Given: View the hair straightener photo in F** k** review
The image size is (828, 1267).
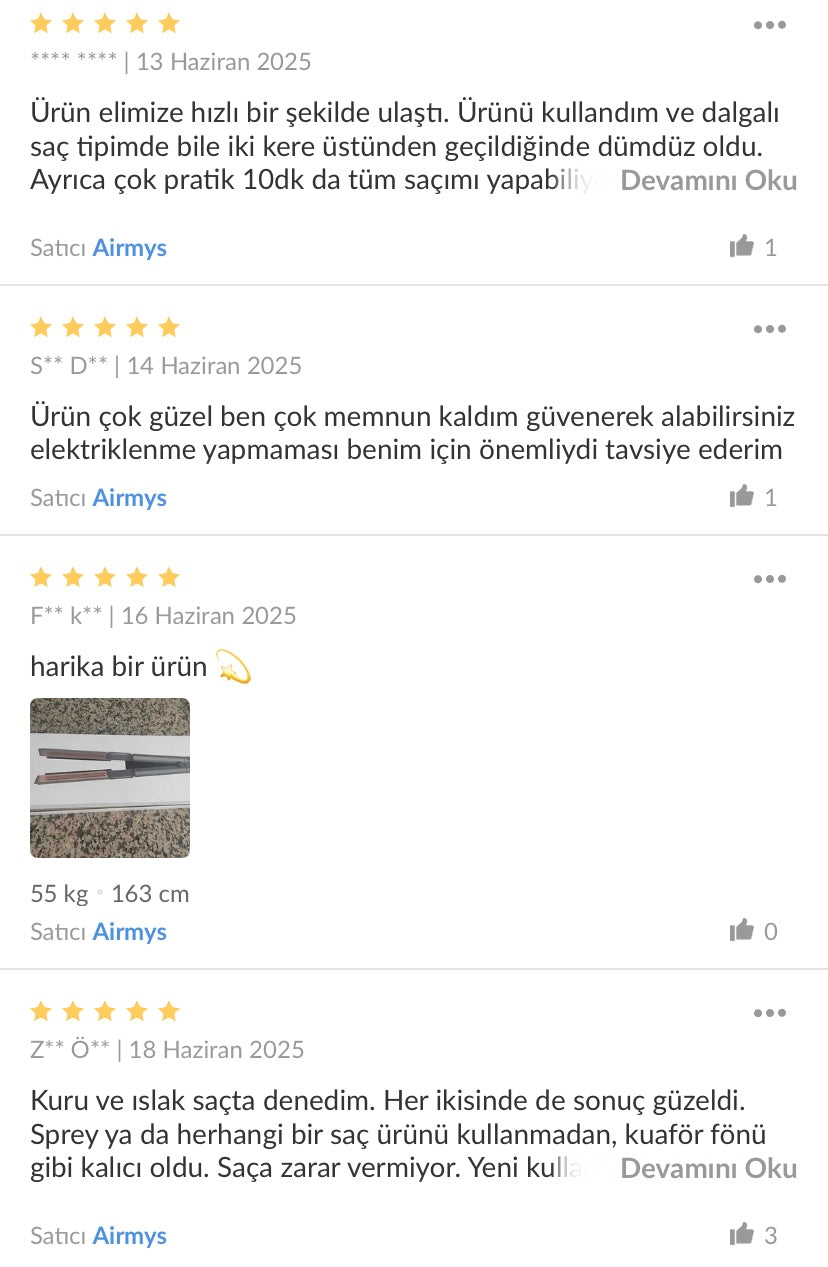Looking at the screenshot, I should coord(110,778).
